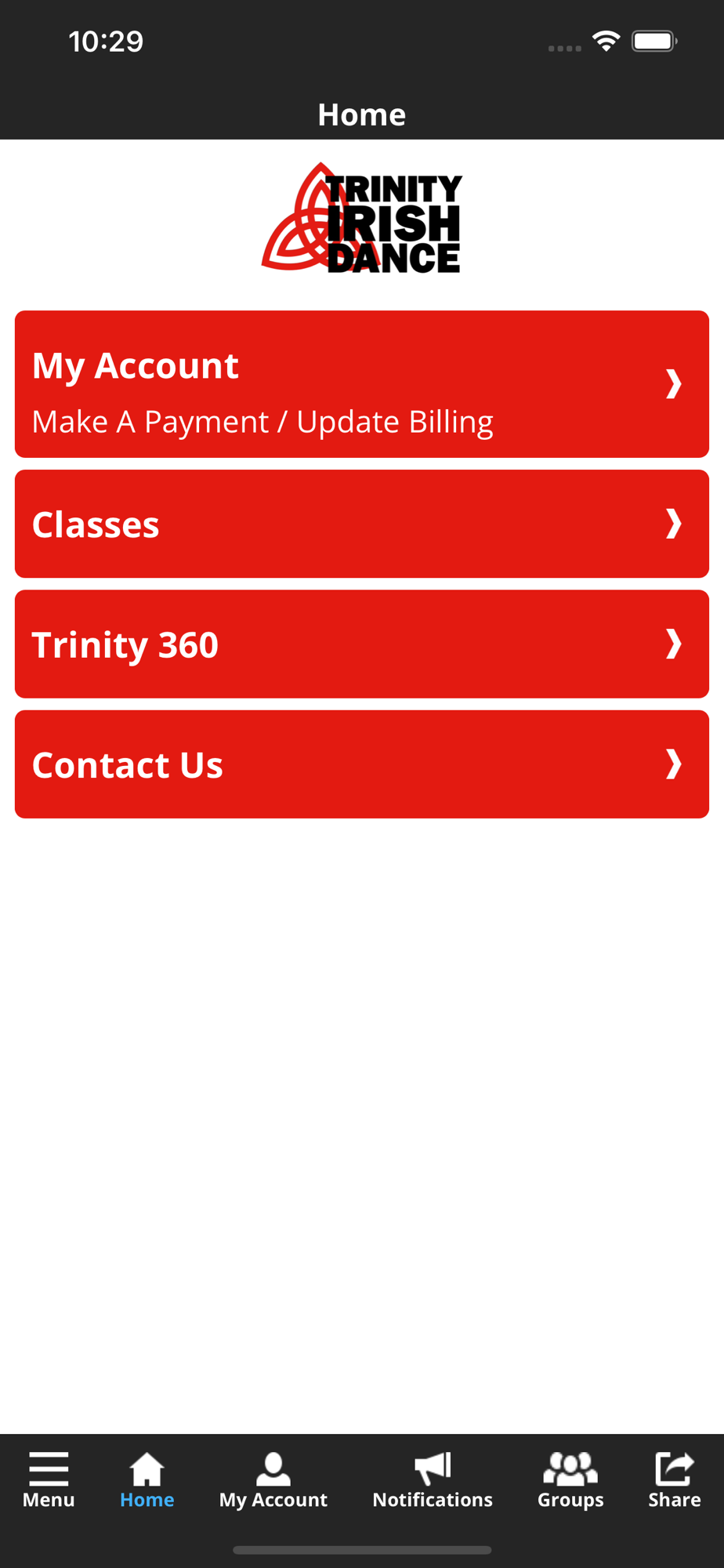Tap the Share button in bottom bar

(x=675, y=1480)
